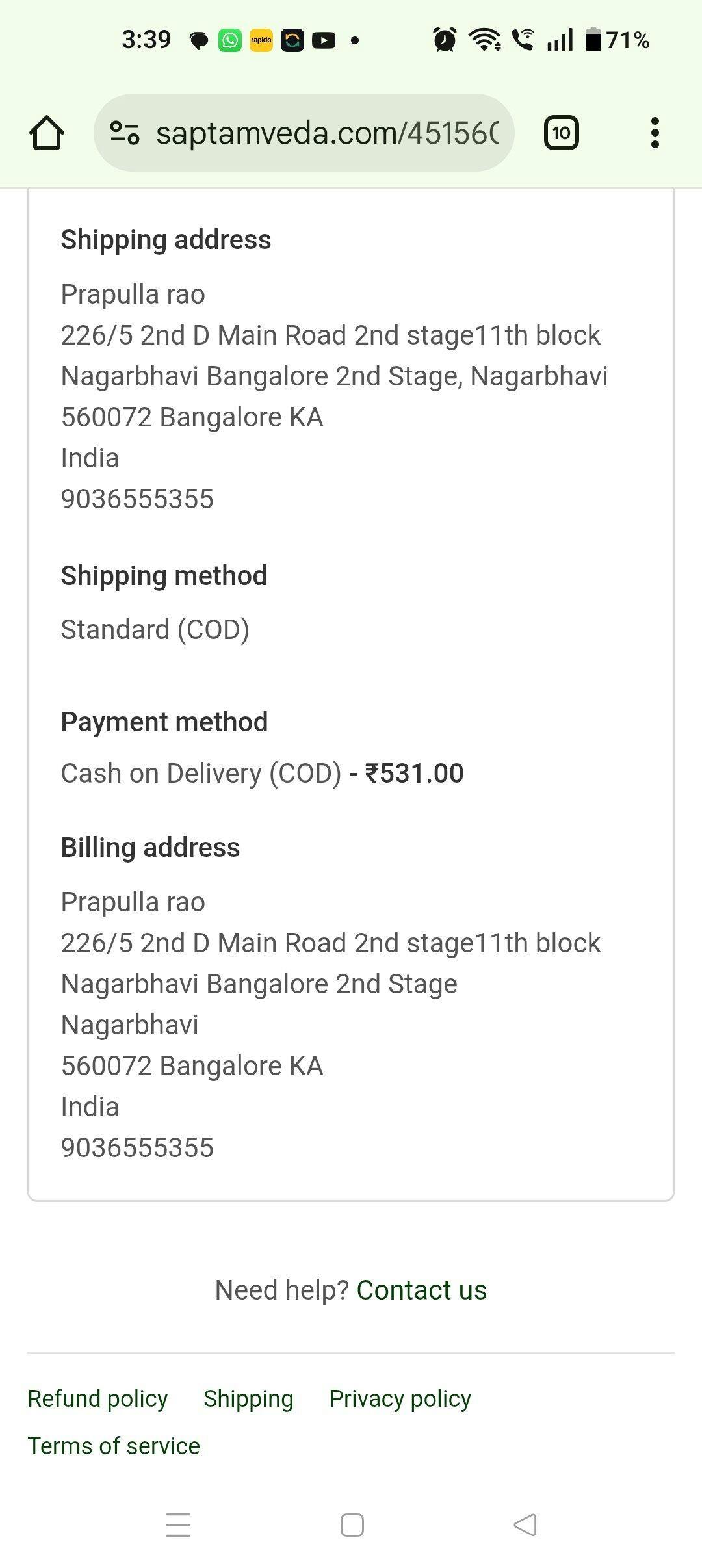Open the Shipping policy link
The image size is (702, 1568).
(248, 1398)
